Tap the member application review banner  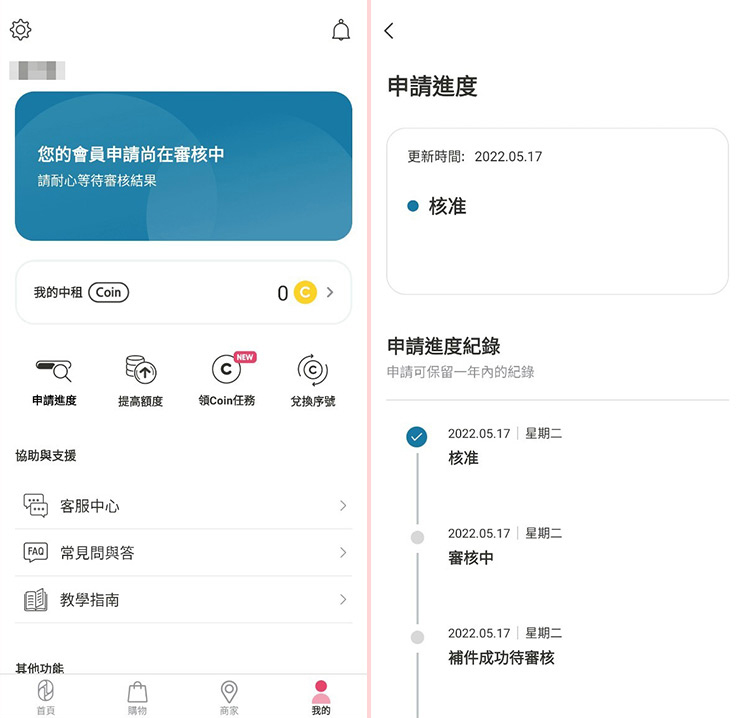click(183, 166)
